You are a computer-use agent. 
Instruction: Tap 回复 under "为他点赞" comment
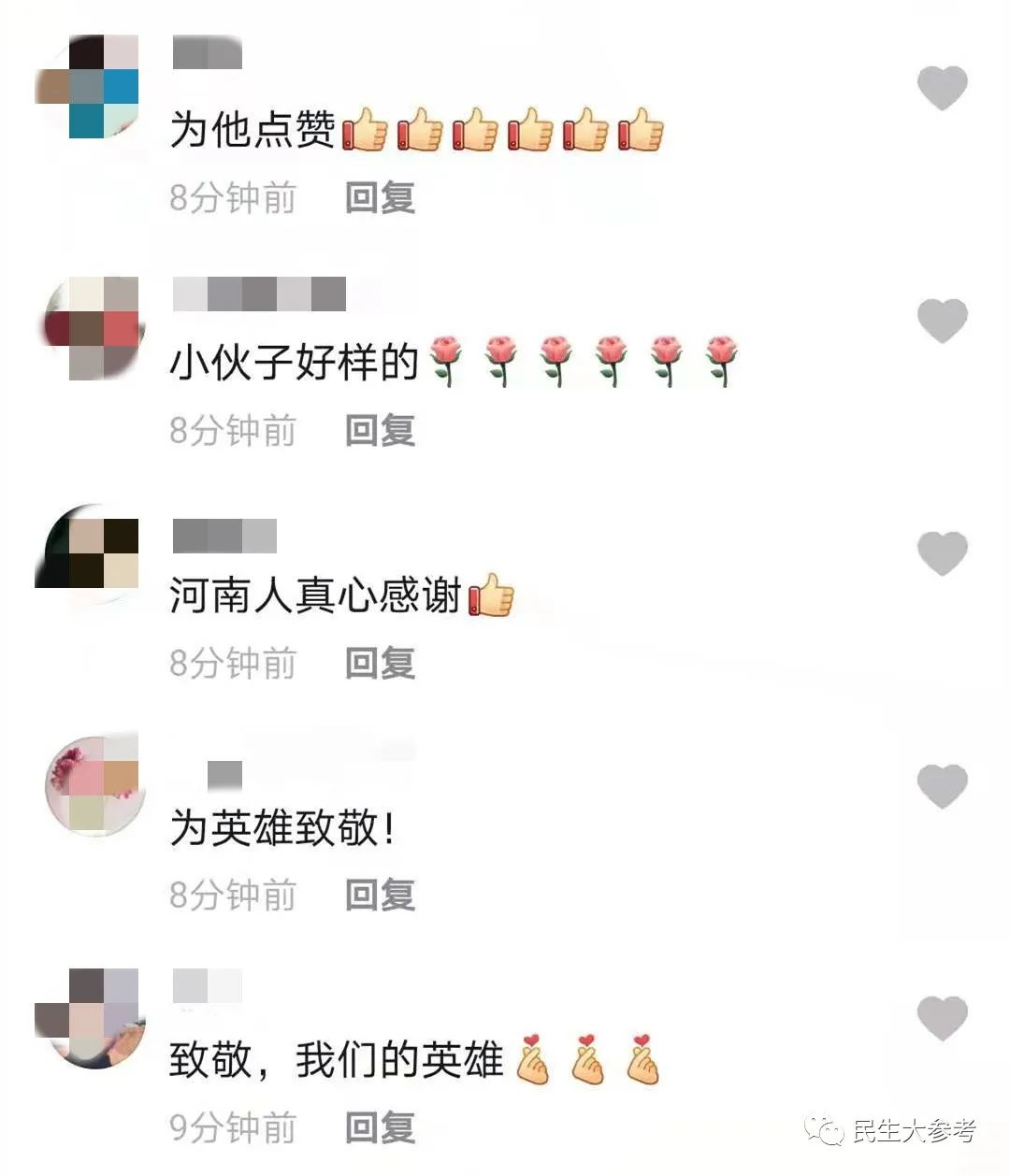(380, 198)
